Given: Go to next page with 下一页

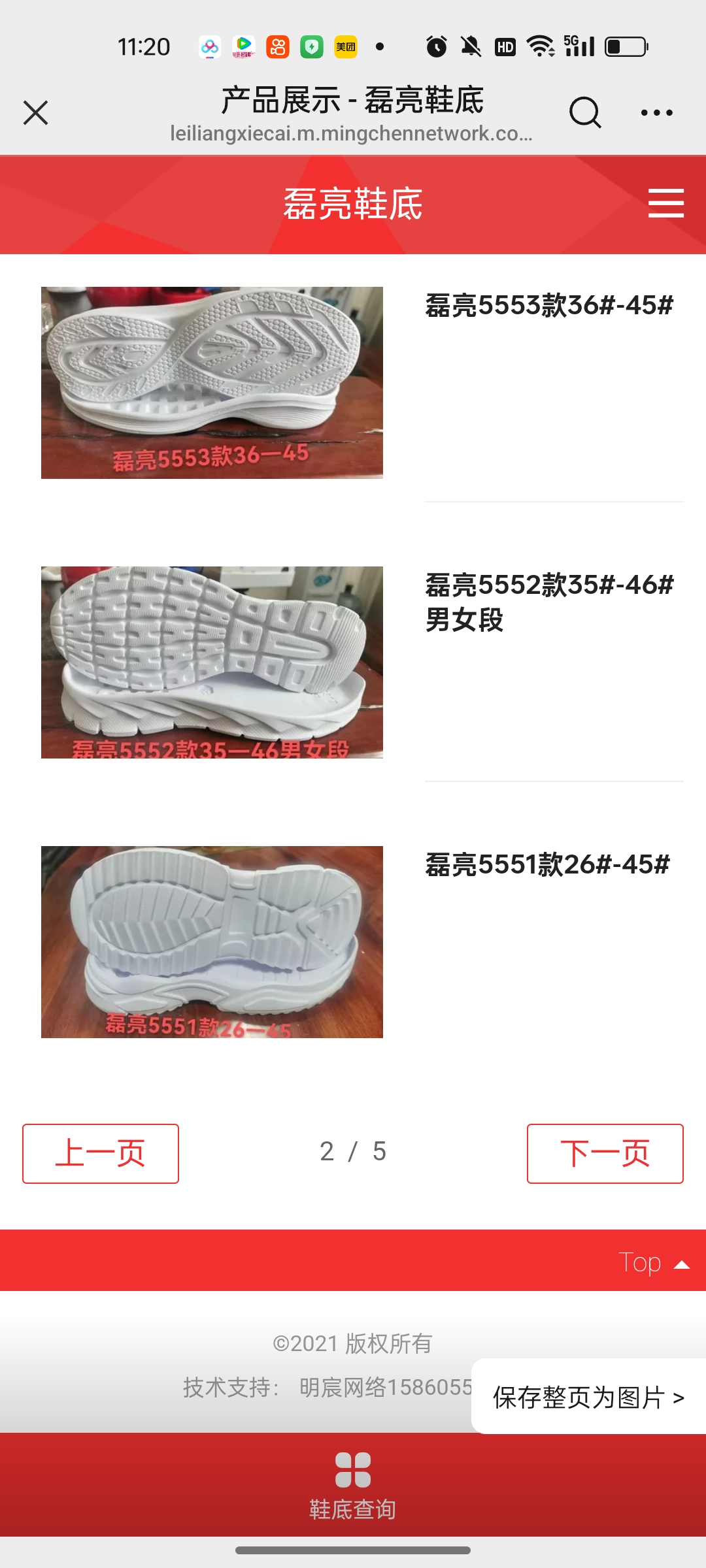Looking at the screenshot, I should [x=605, y=1153].
